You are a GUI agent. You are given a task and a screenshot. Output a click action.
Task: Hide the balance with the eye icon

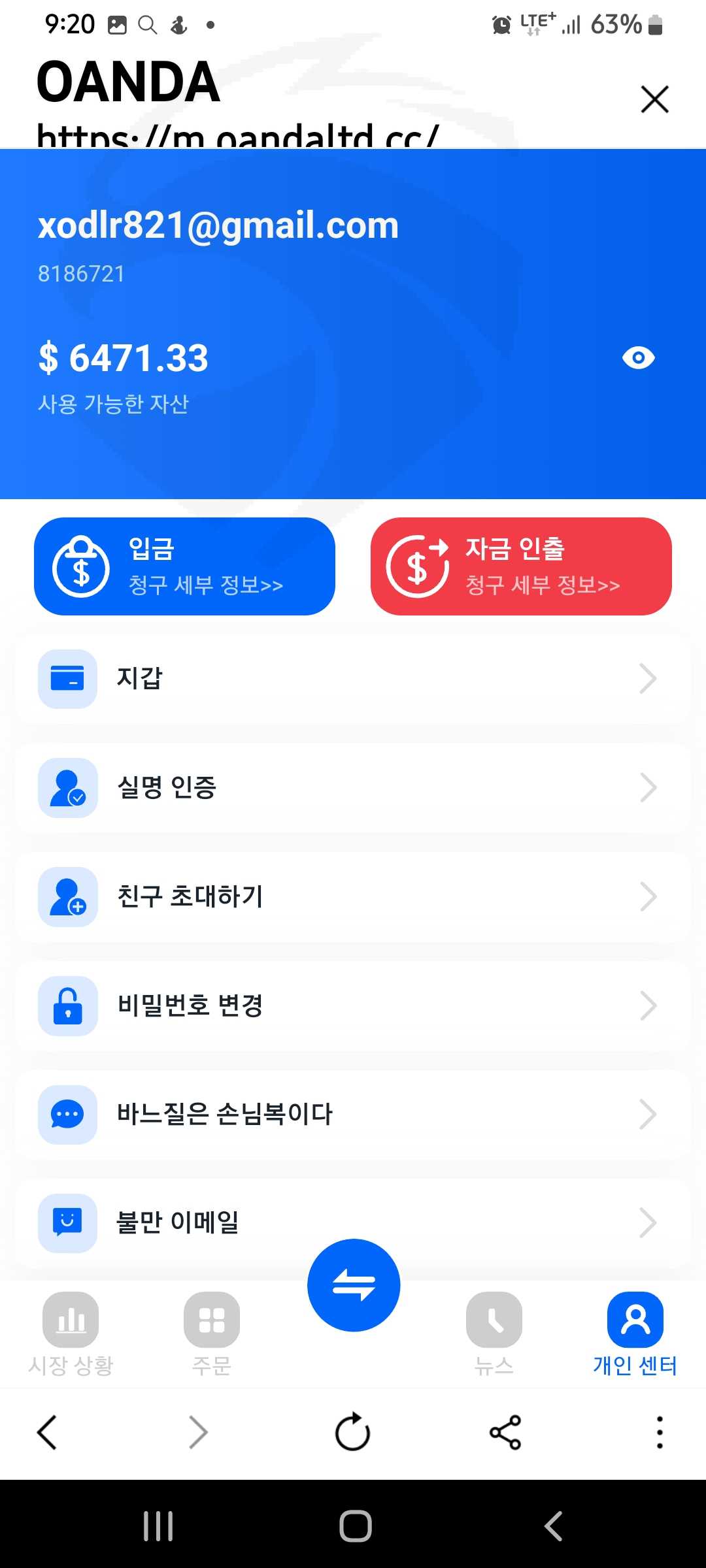coord(638,357)
